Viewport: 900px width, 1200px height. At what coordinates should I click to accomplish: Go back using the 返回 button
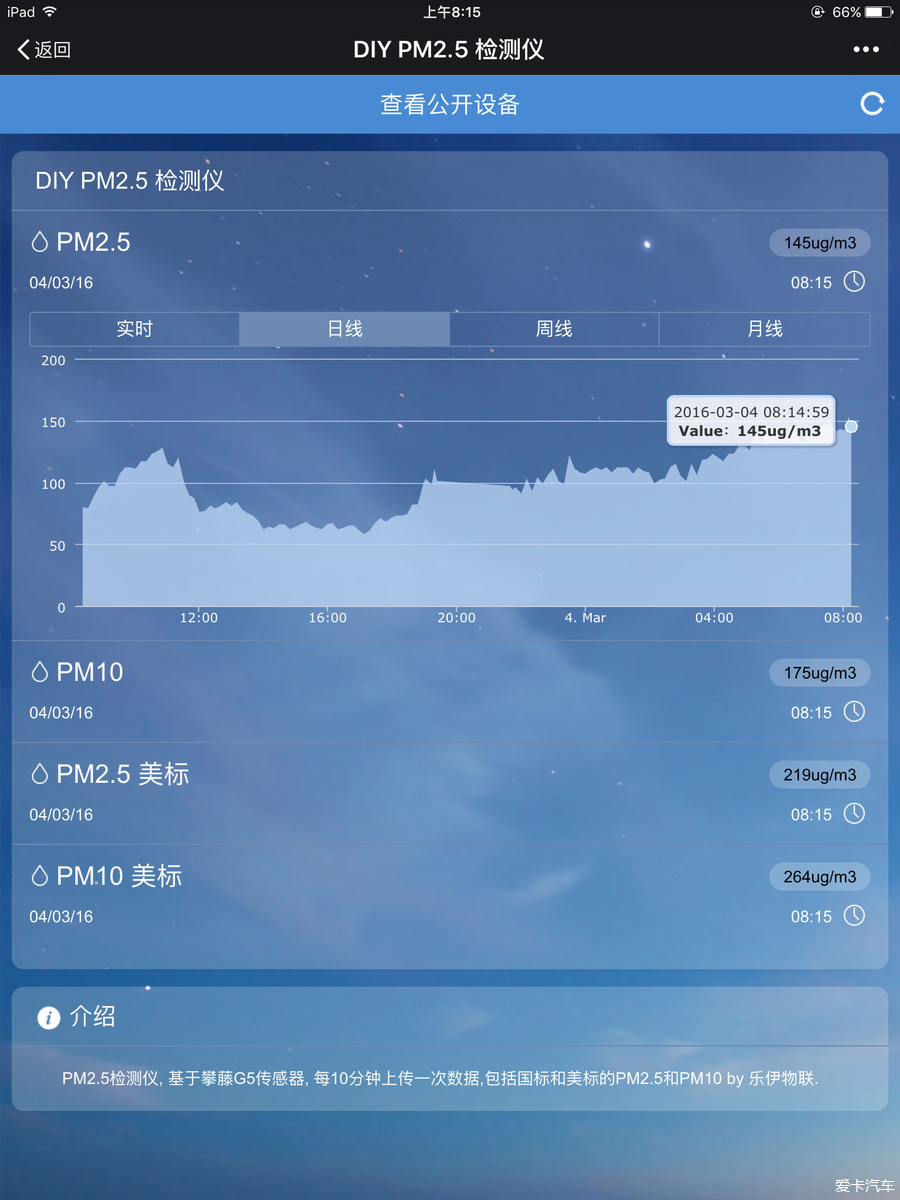[x=45, y=50]
